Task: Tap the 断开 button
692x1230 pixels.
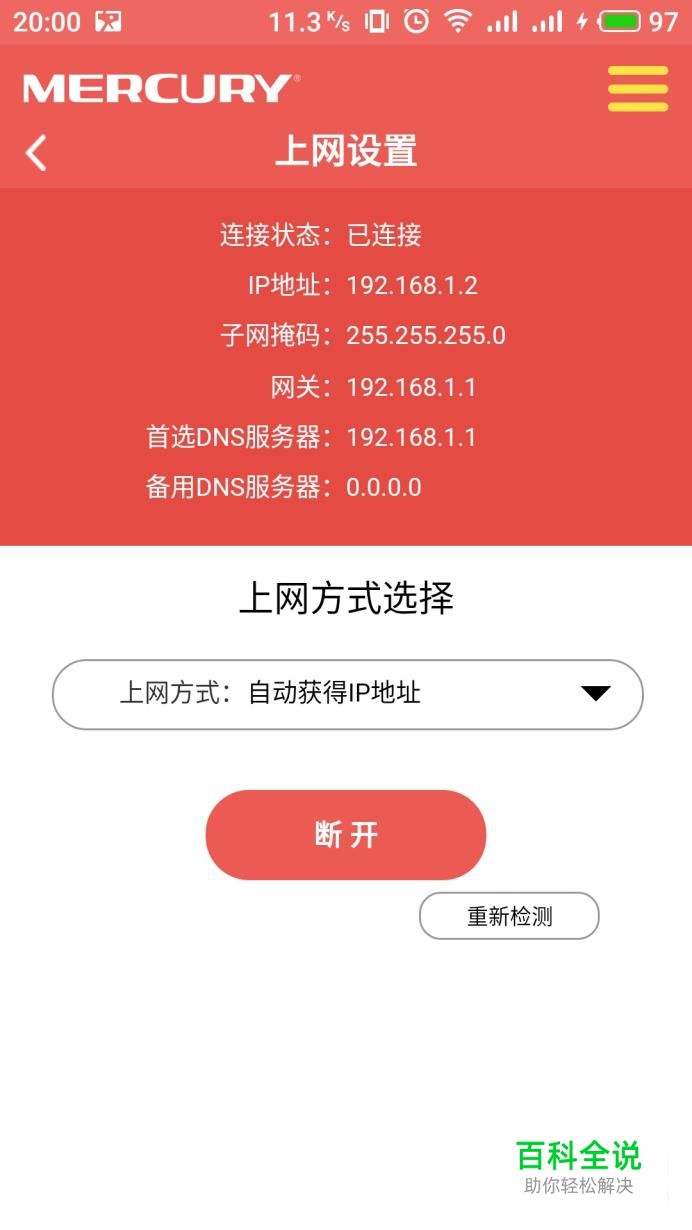Action: click(345, 835)
